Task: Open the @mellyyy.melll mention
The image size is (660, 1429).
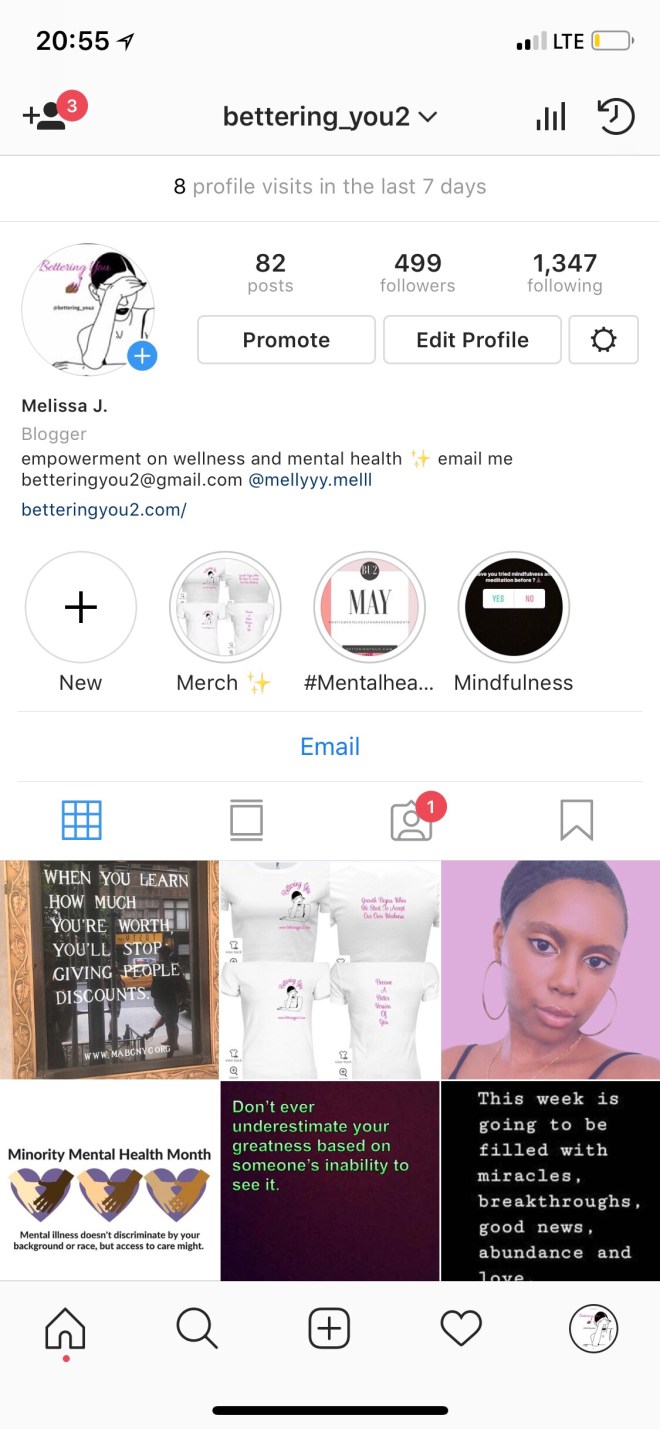Action: click(x=310, y=480)
